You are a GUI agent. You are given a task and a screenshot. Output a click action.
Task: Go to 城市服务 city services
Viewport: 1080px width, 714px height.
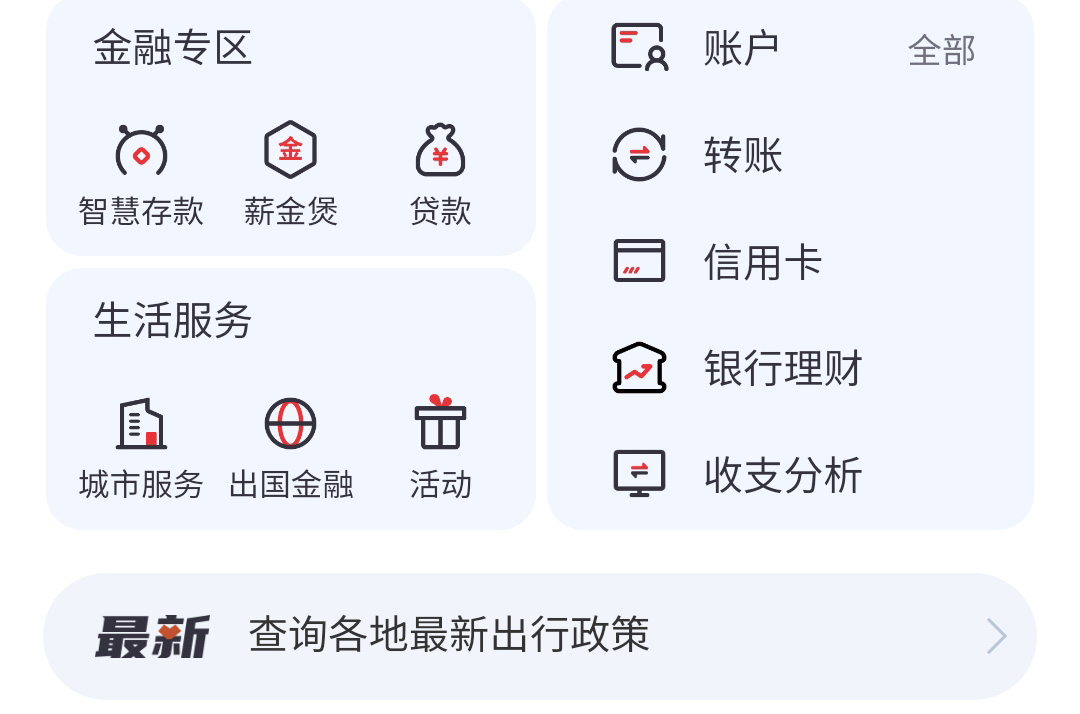[141, 448]
